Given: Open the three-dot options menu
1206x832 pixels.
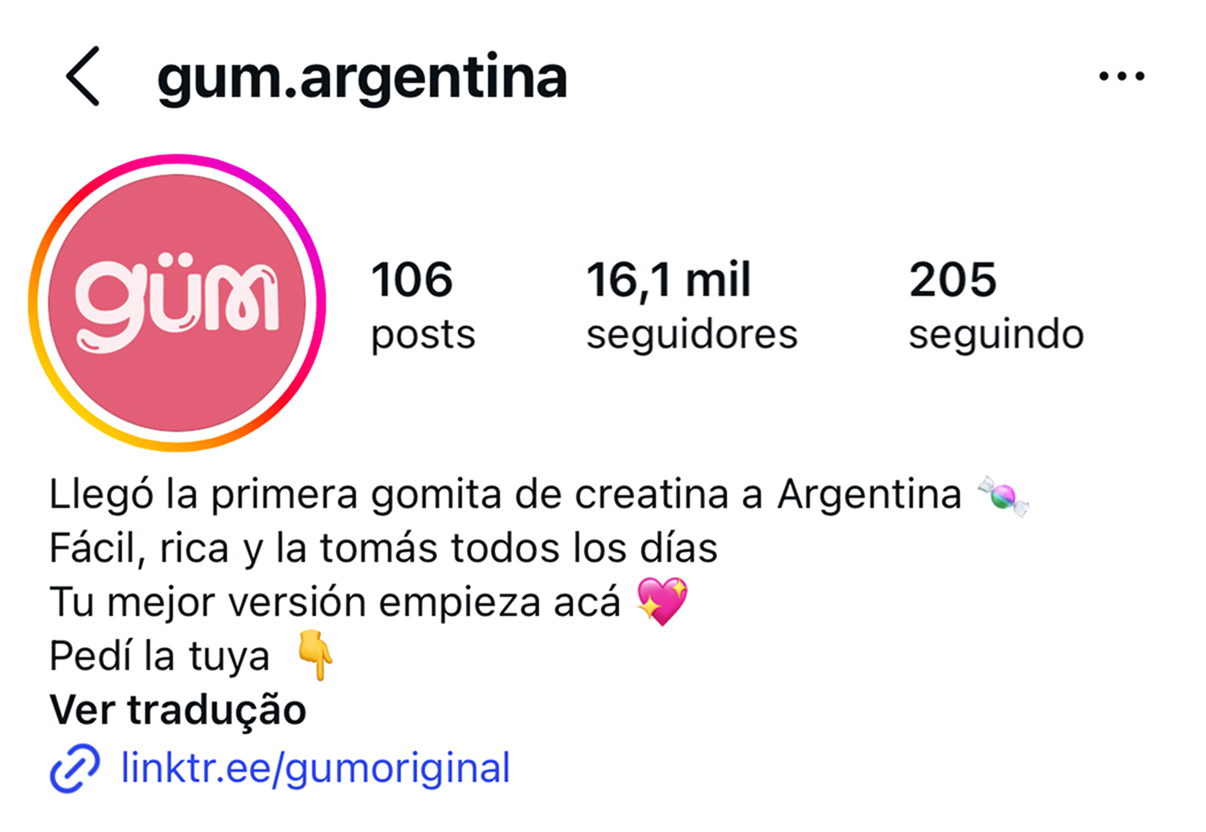Looking at the screenshot, I should 1121,76.
